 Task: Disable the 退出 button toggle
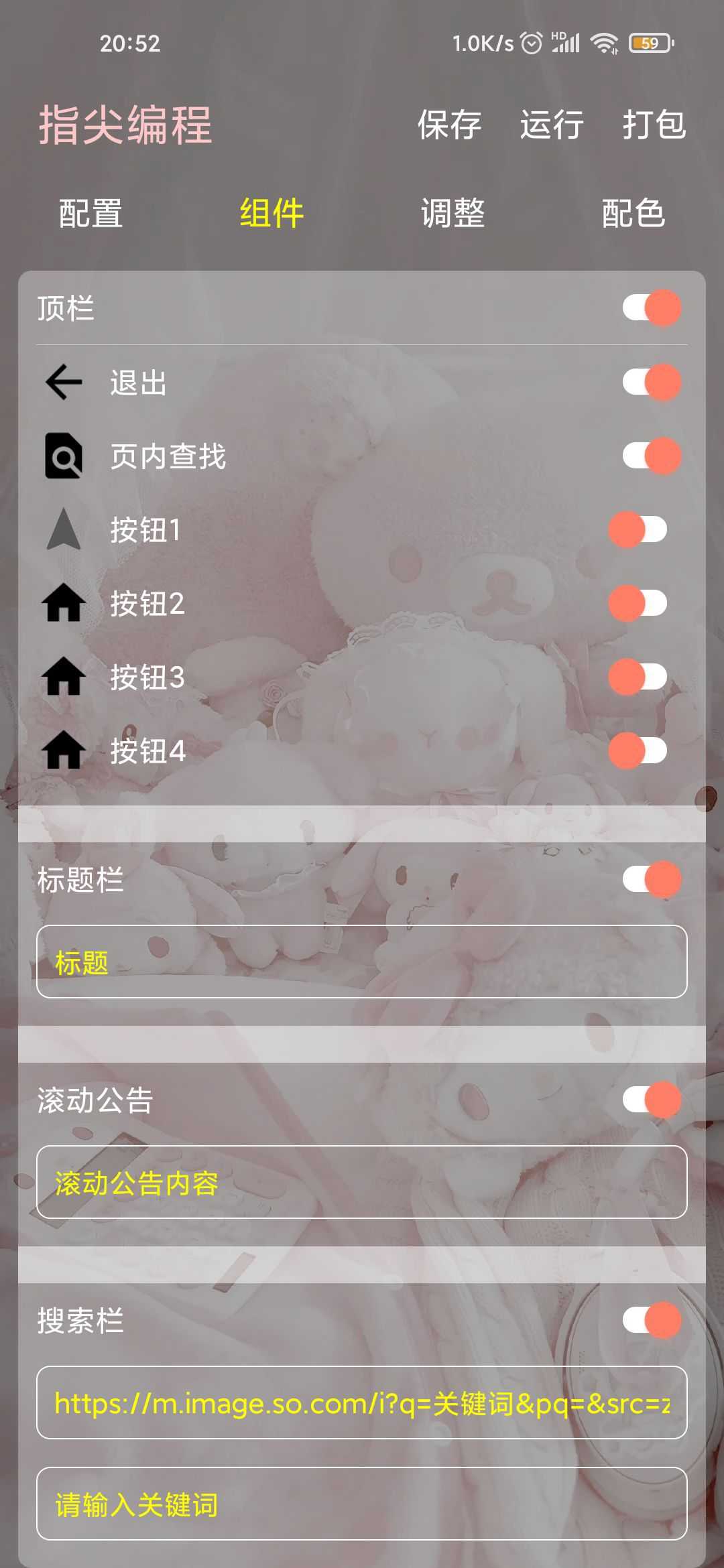tap(651, 383)
